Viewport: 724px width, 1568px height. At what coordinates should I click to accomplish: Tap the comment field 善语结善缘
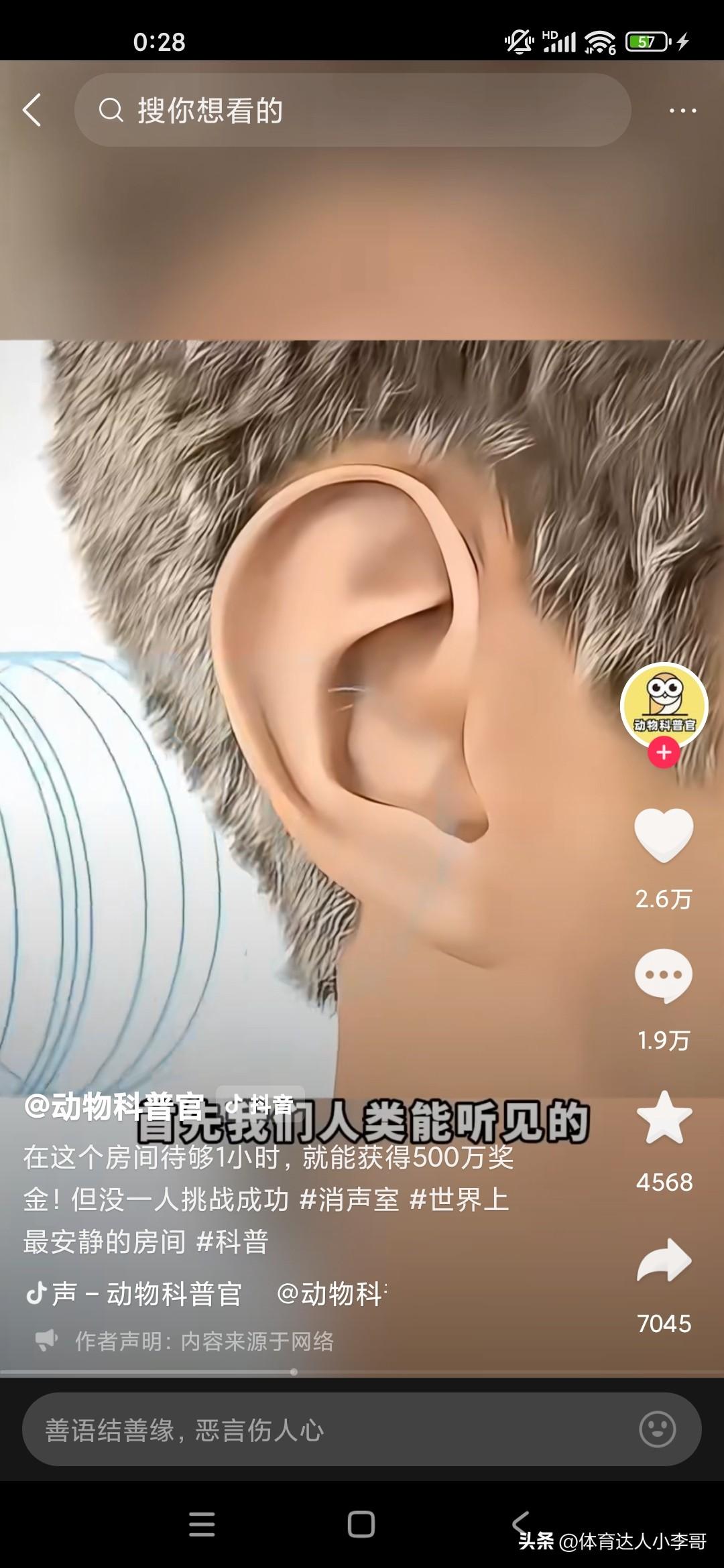[322, 1430]
